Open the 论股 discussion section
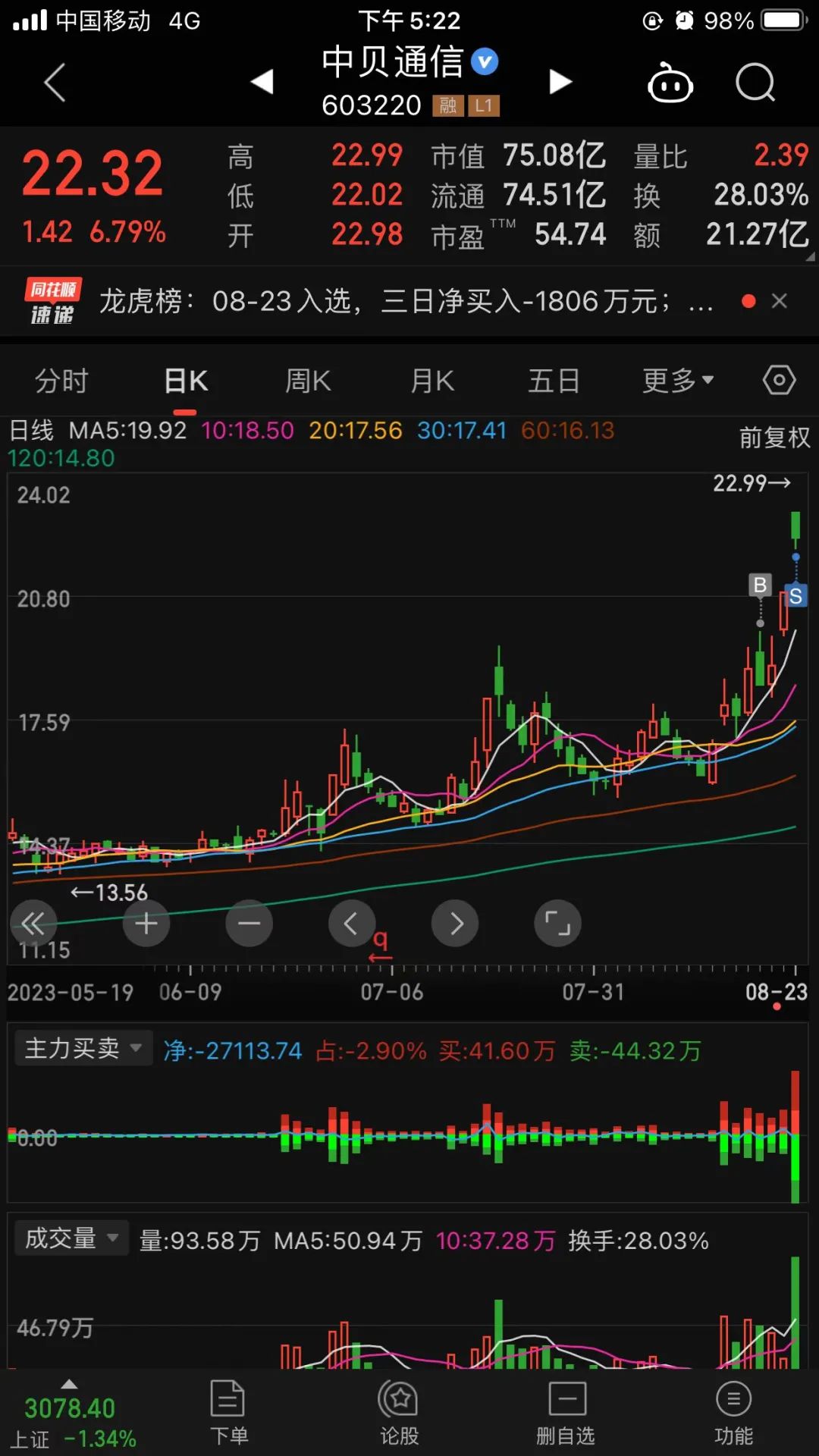Viewport: 819px width, 1456px height. coord(399,1412)
